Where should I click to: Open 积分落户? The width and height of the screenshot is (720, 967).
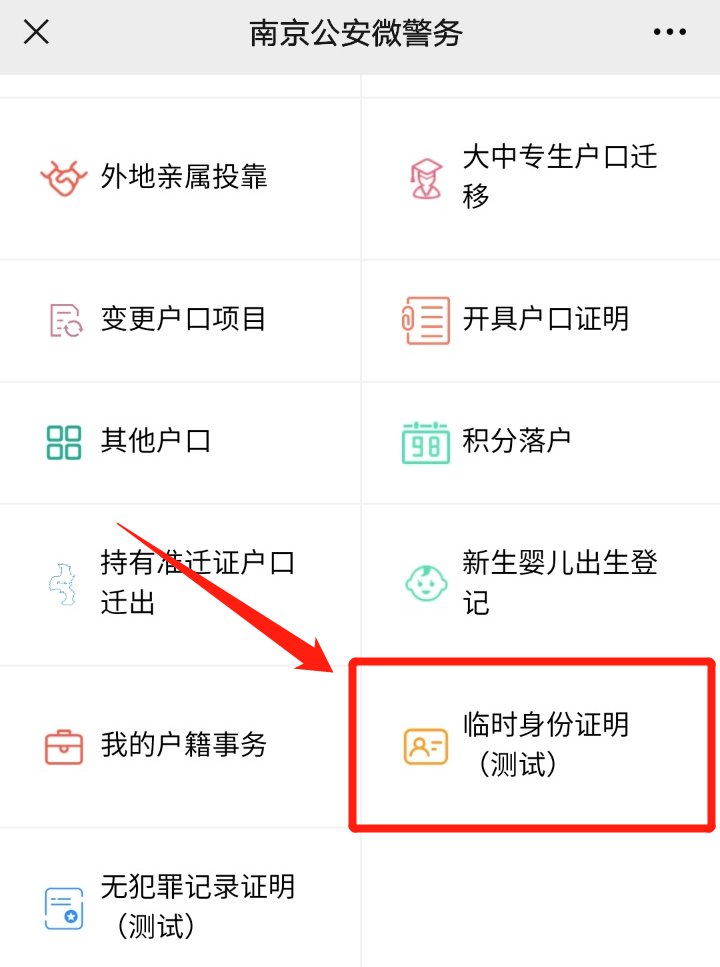(540, 442)
